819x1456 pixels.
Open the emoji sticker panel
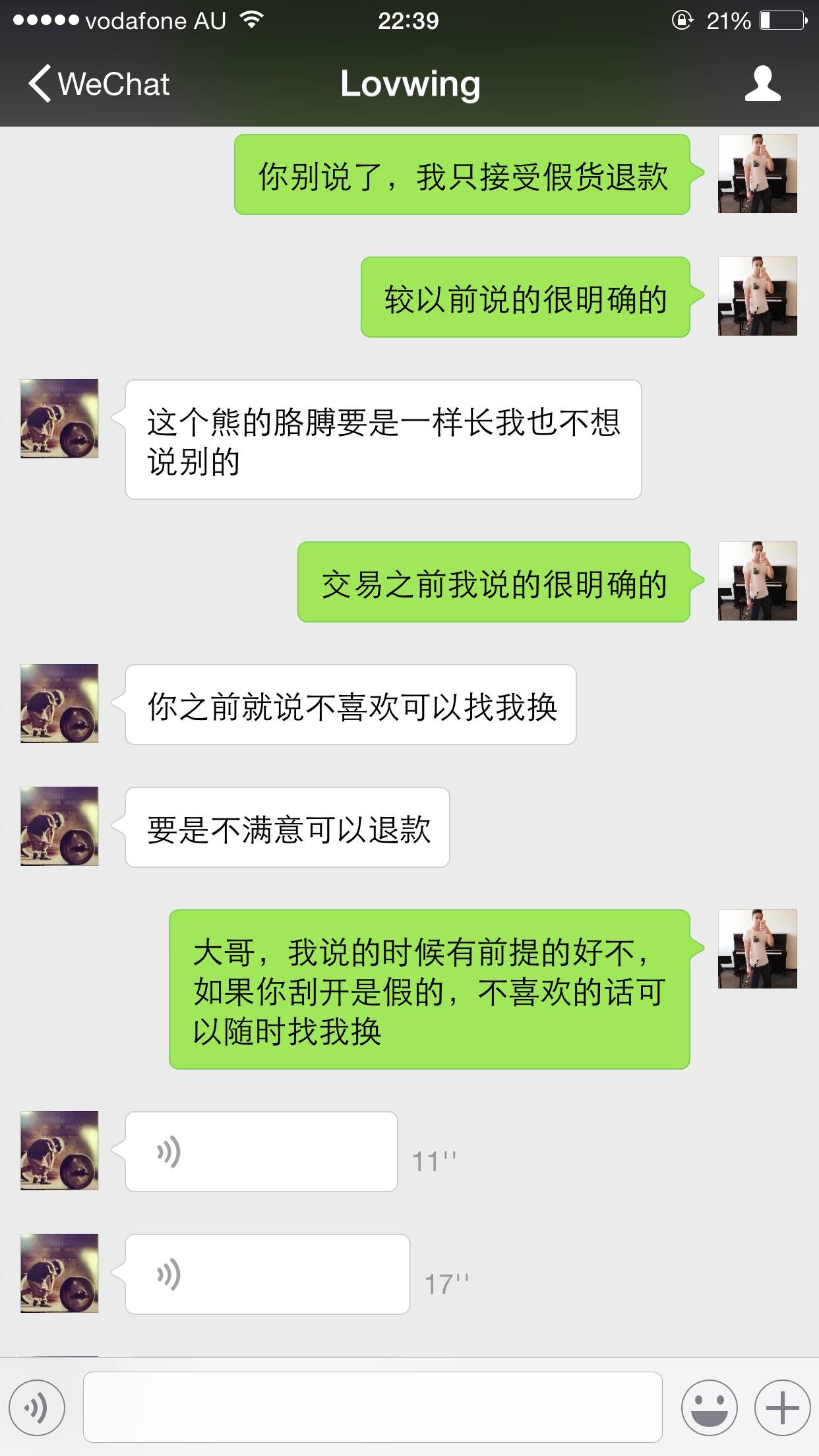coord(709,1407)
